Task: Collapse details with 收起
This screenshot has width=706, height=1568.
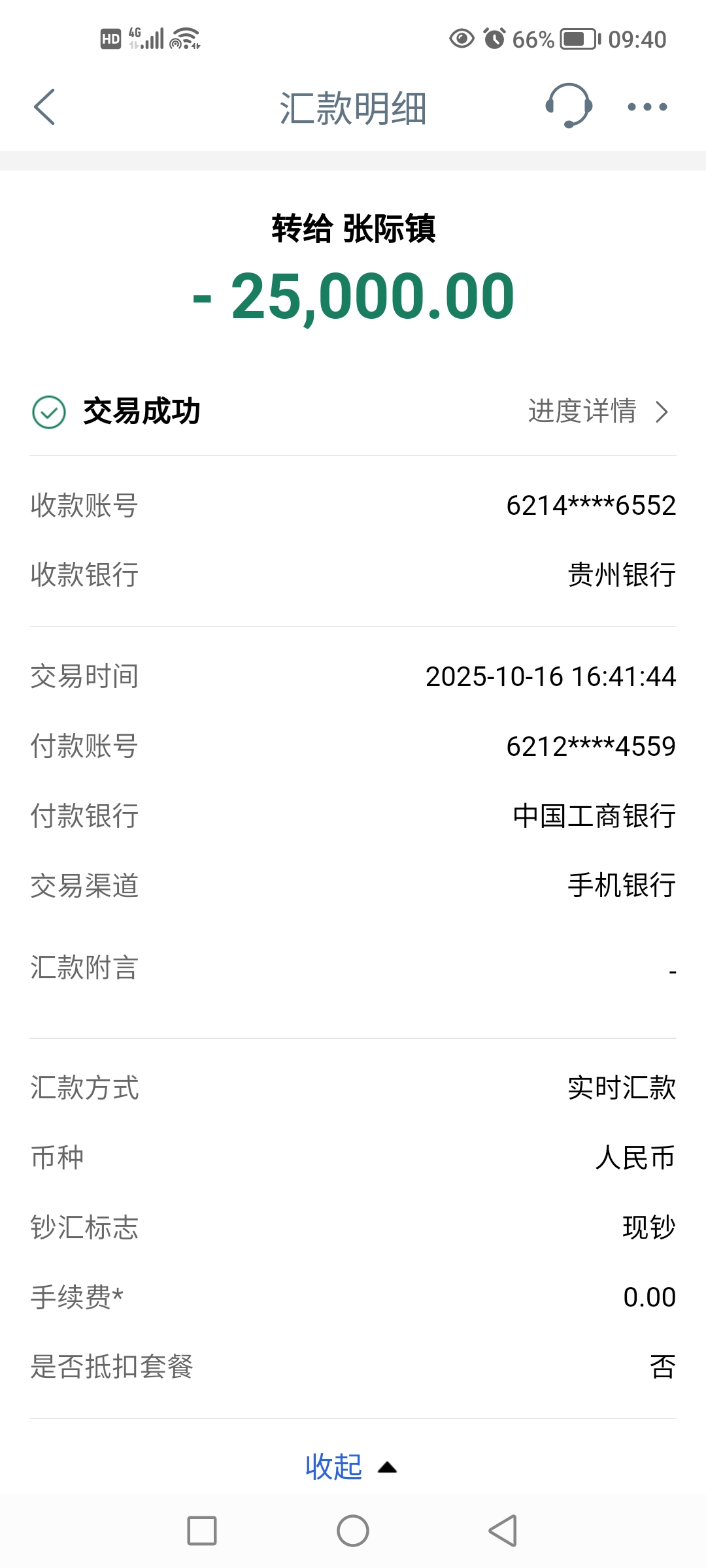Action: (350, 1467)
